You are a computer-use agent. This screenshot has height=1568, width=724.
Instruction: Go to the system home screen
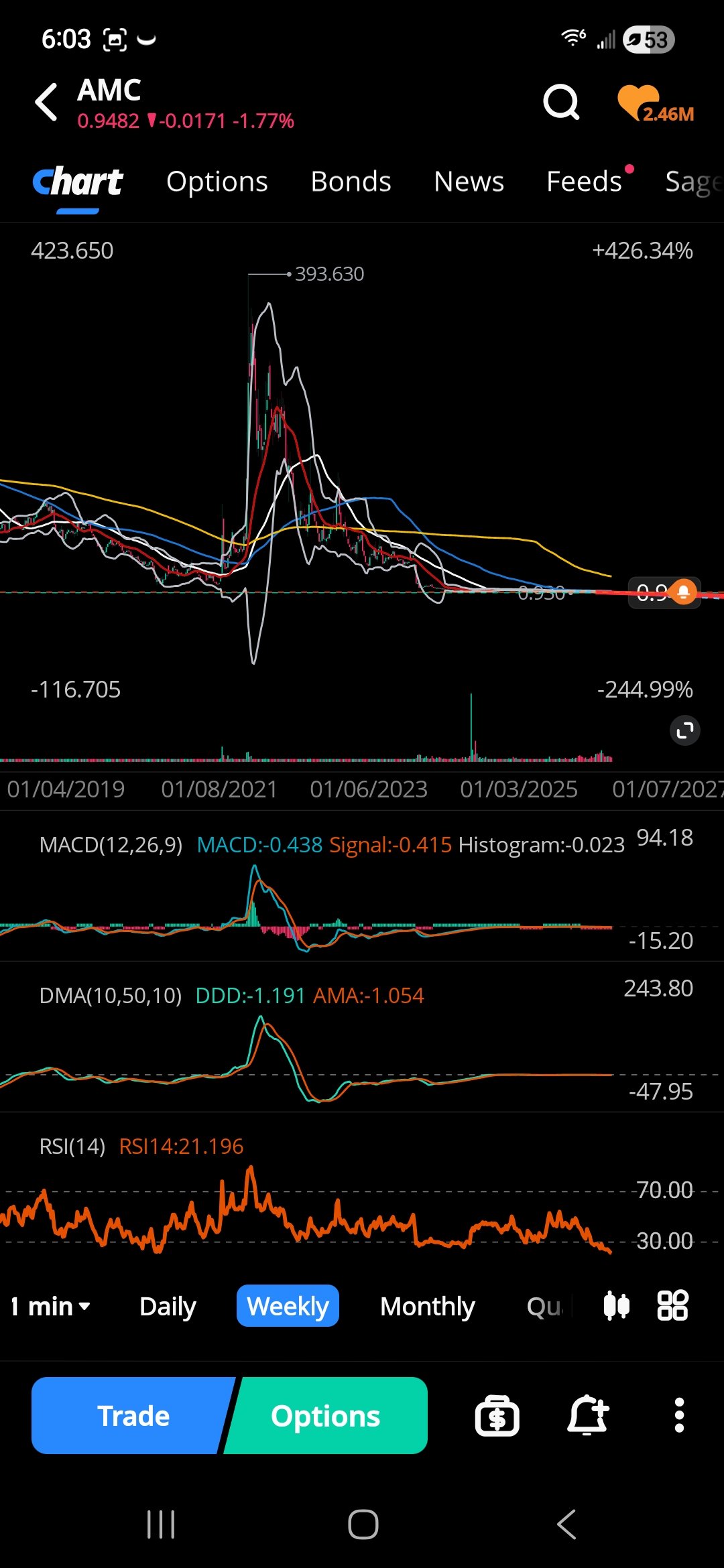[x=363, y=1524]
